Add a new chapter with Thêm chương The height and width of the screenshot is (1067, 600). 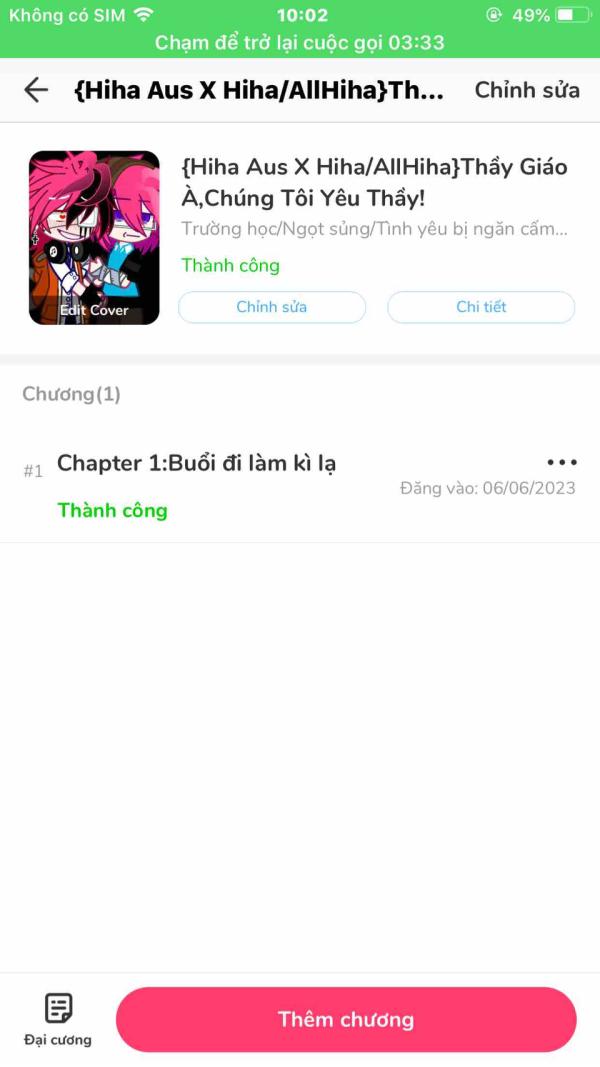click(x=346, y=1020)
